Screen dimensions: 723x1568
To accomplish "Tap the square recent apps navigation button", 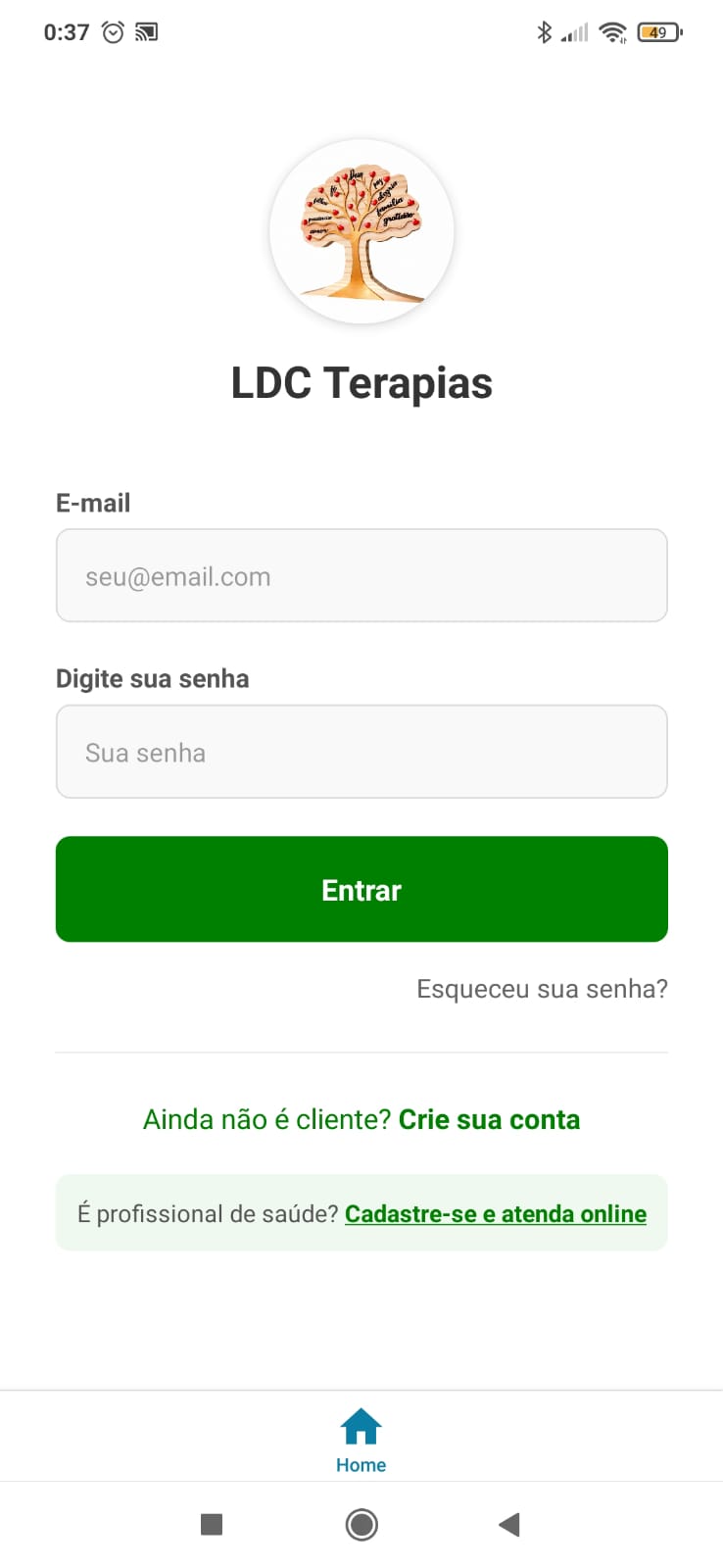I will pos(211,1524).
